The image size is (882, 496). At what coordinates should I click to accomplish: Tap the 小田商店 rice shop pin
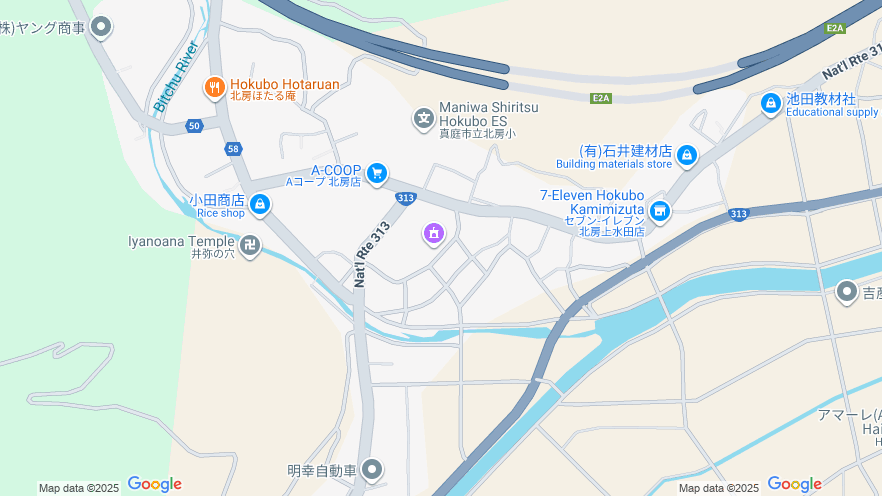tap(260, 205)
